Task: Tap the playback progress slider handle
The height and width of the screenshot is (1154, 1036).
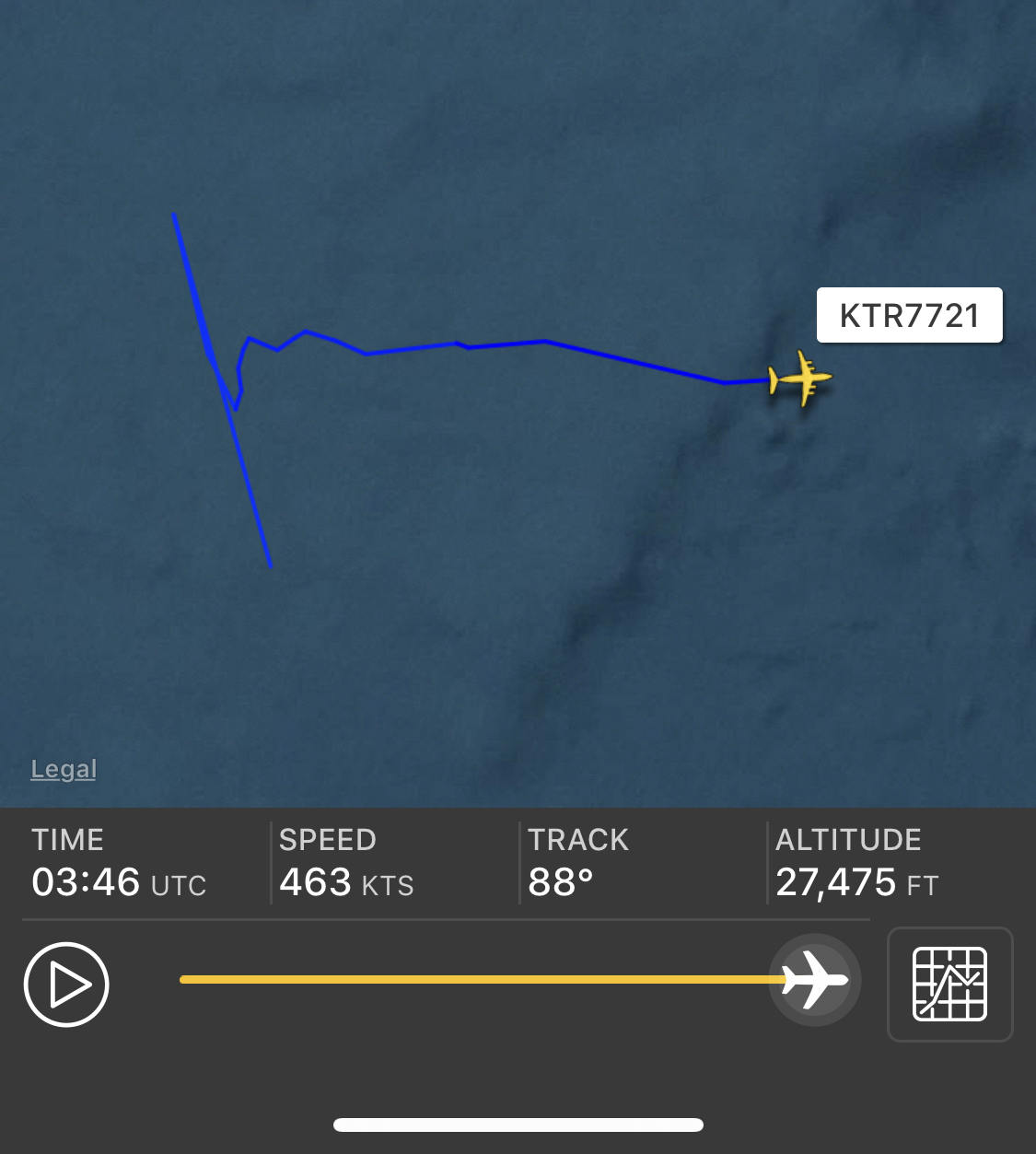Action: pos(815,980)
